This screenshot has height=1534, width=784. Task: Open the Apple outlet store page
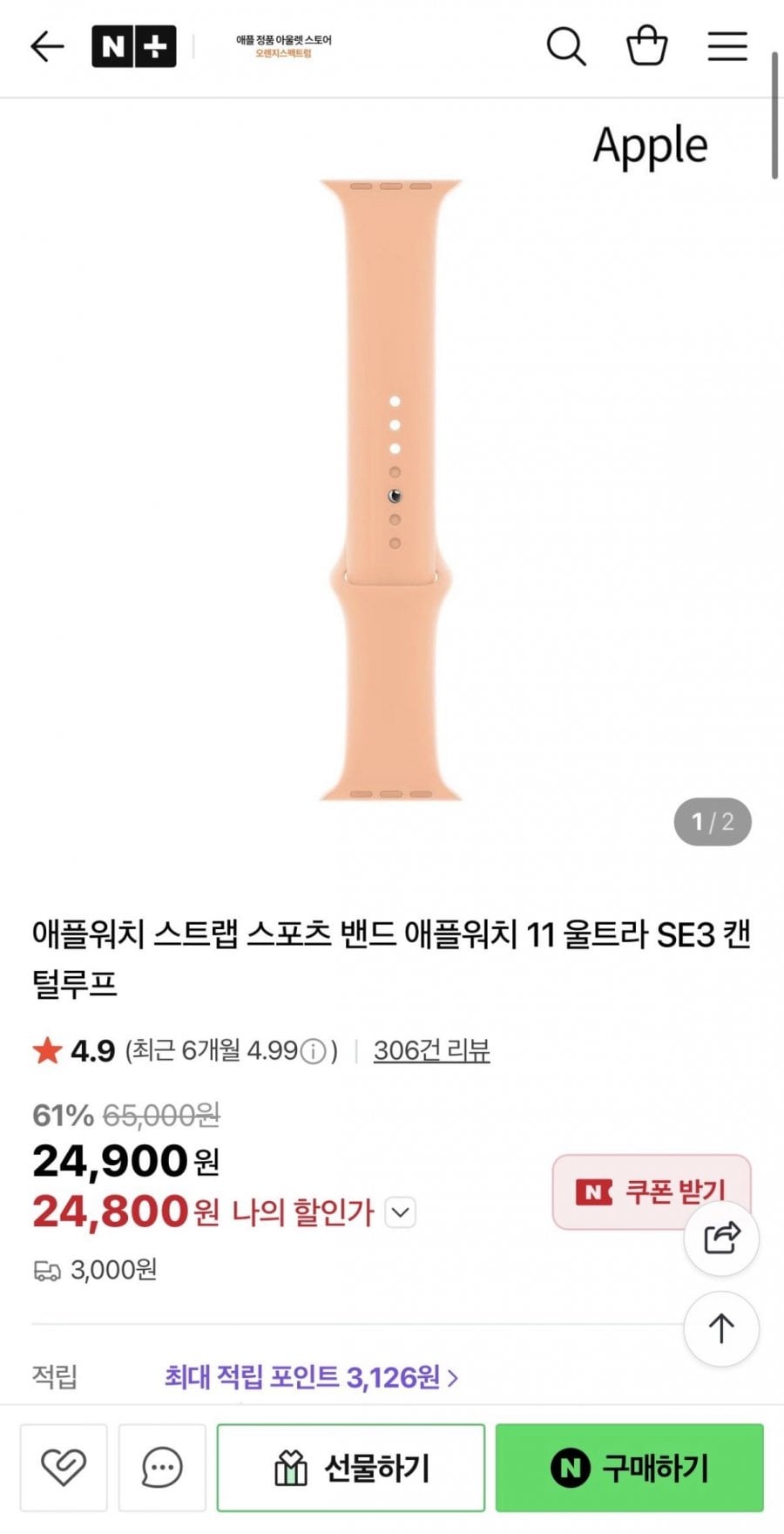283,46
